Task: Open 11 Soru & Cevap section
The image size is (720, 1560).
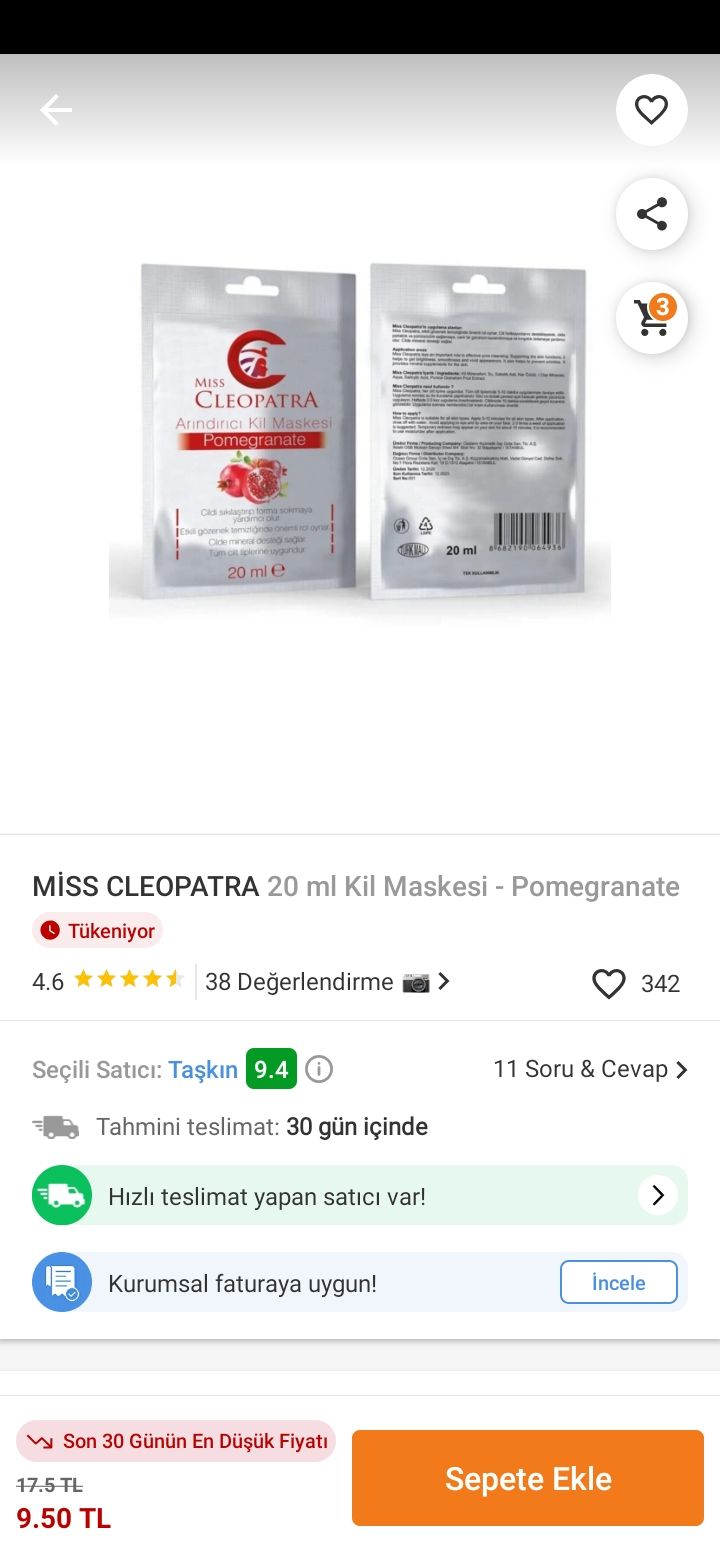Action: tap(590, 1069)
